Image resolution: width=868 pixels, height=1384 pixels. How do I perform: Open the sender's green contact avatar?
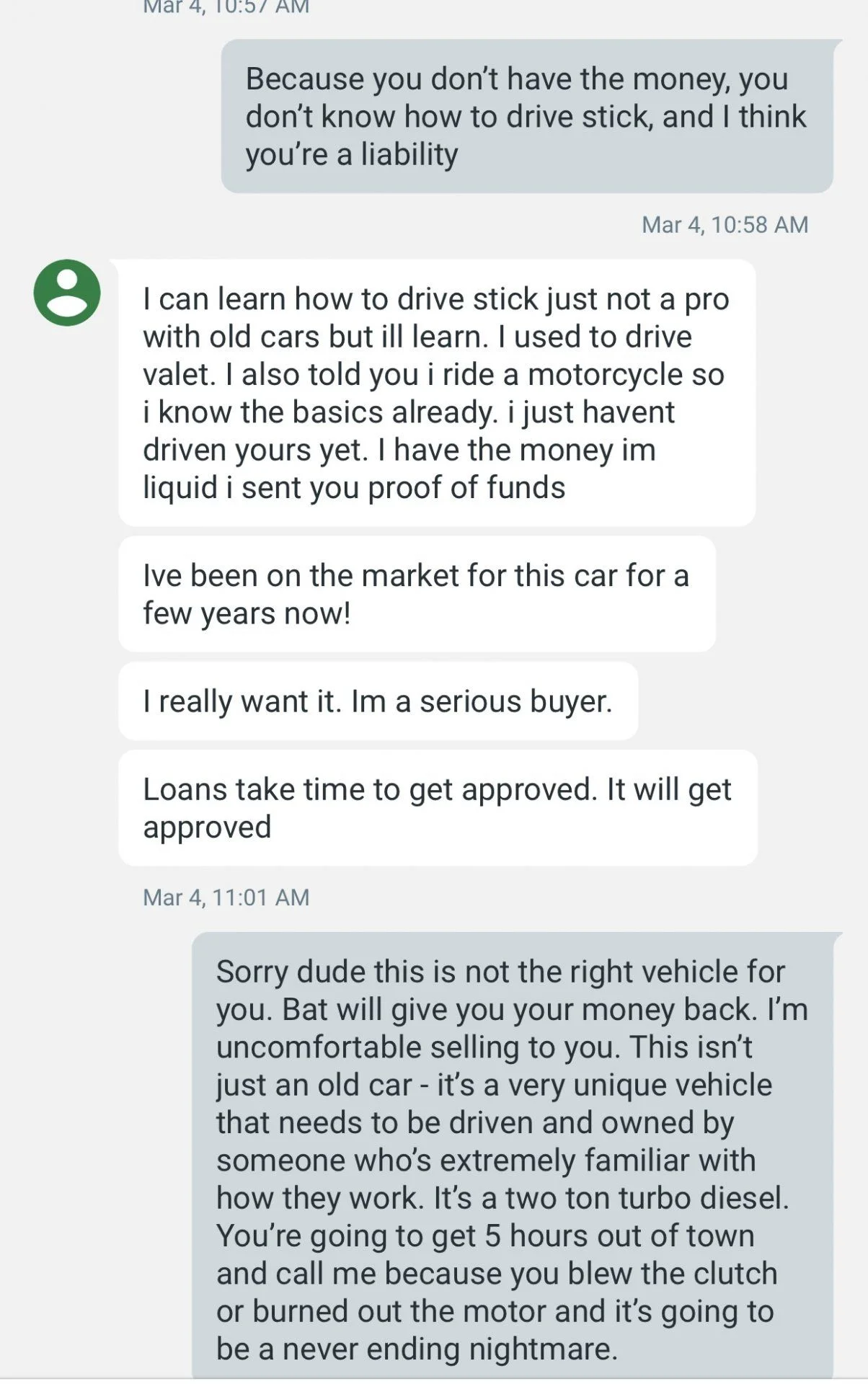click(x=67, y=293)
